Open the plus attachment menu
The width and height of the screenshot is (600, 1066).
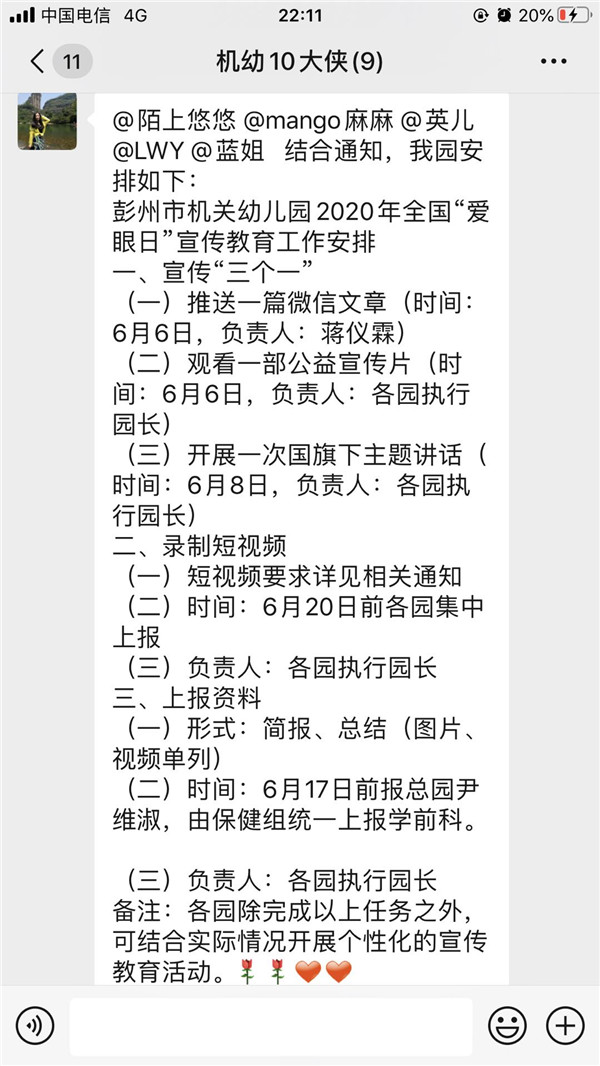[x=565, y=1025]
